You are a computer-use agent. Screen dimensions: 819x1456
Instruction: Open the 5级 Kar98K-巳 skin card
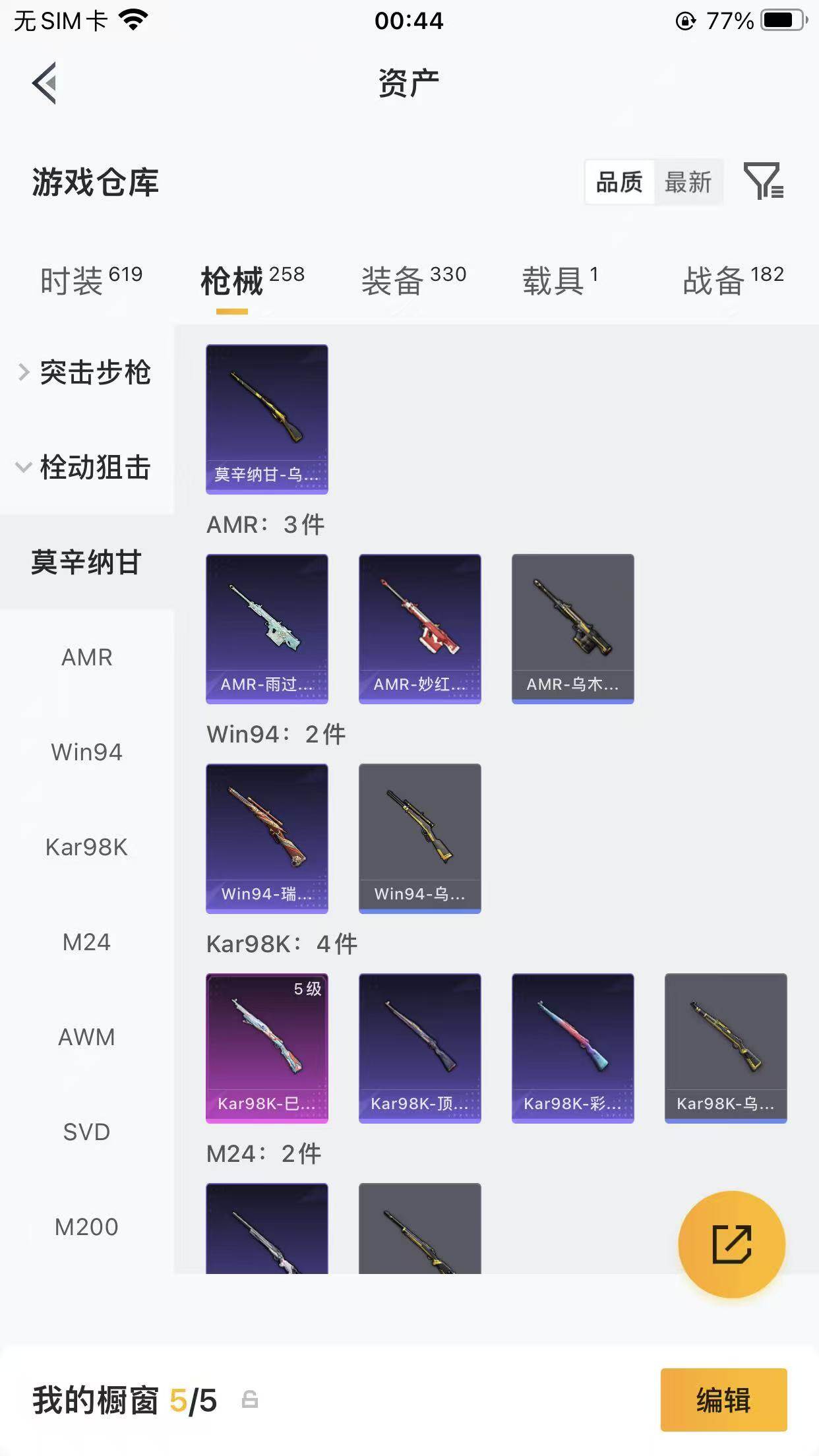pos(266,1050)
